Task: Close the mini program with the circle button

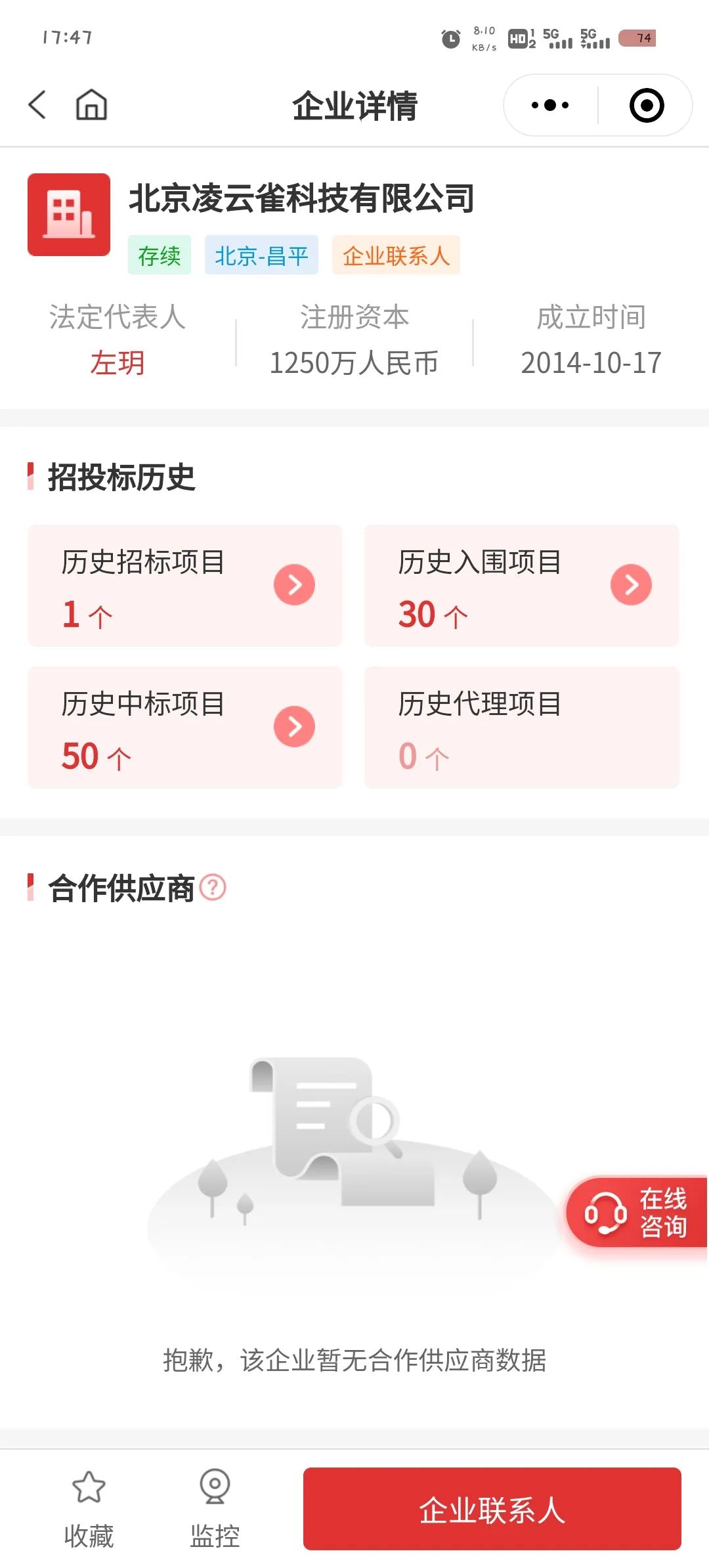Action: click(x=646, y=105)
